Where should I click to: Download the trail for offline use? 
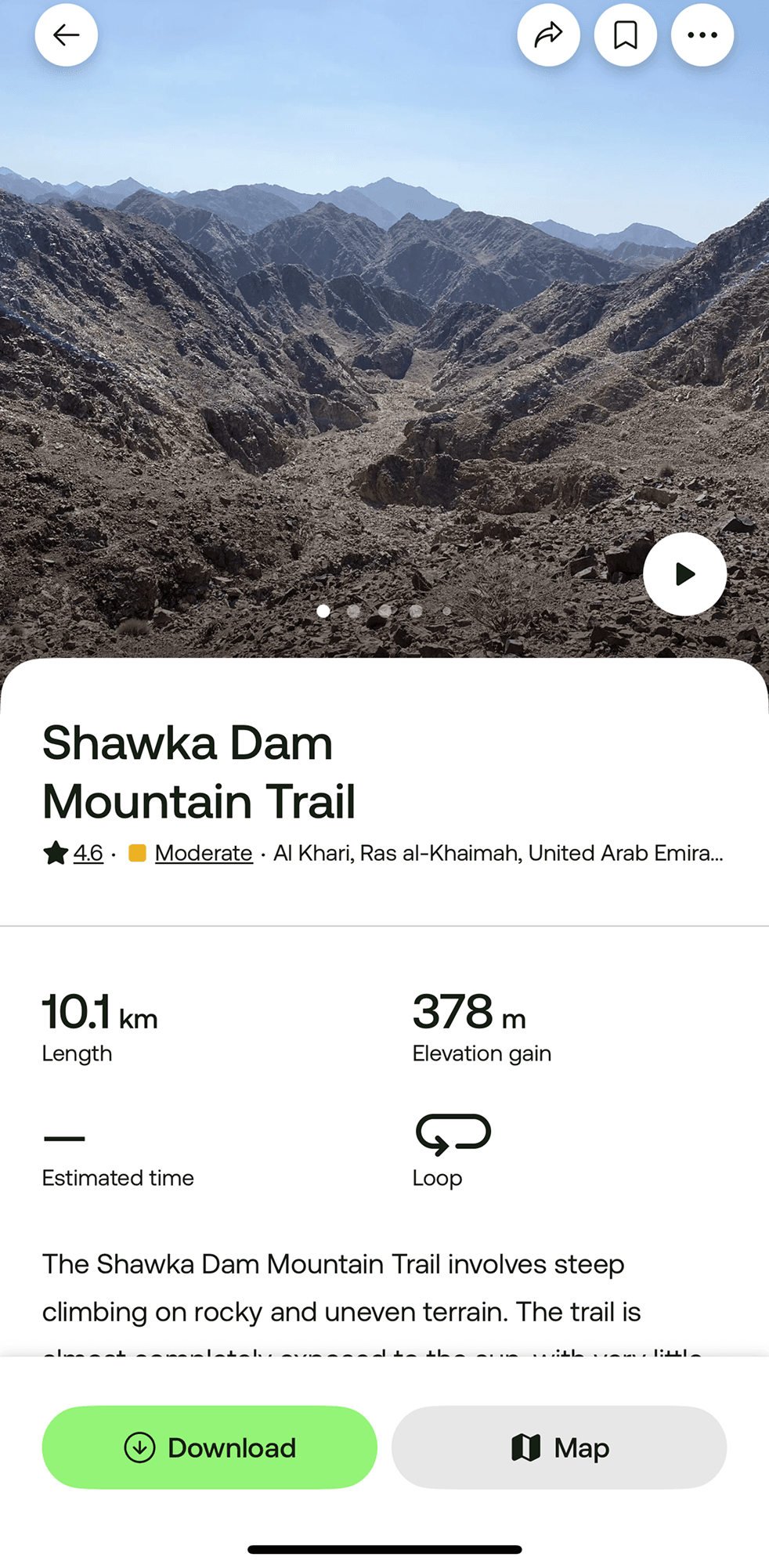[x=209, y=1447]
